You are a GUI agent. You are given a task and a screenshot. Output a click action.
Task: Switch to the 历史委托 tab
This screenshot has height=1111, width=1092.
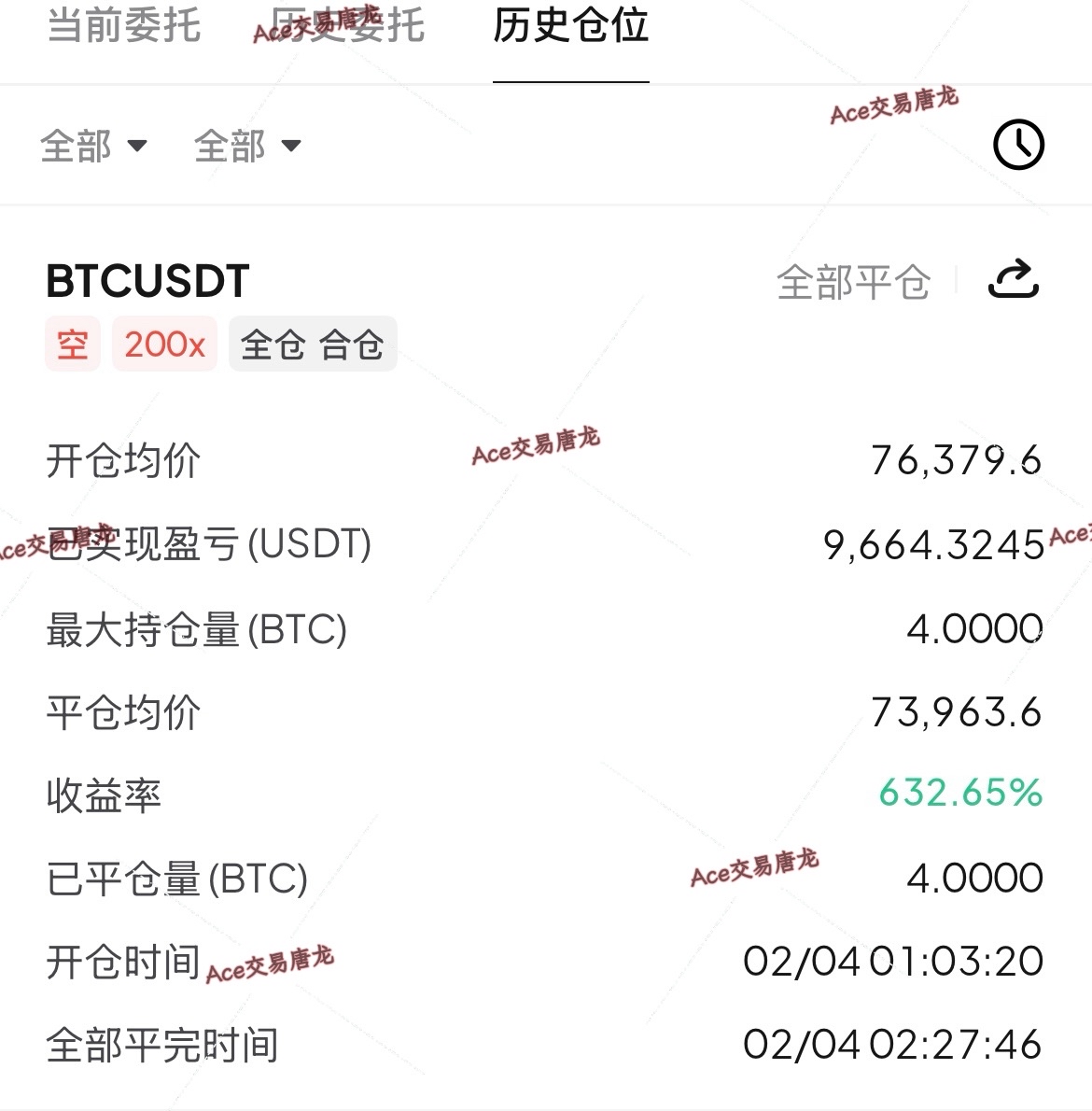click(348, 28)
